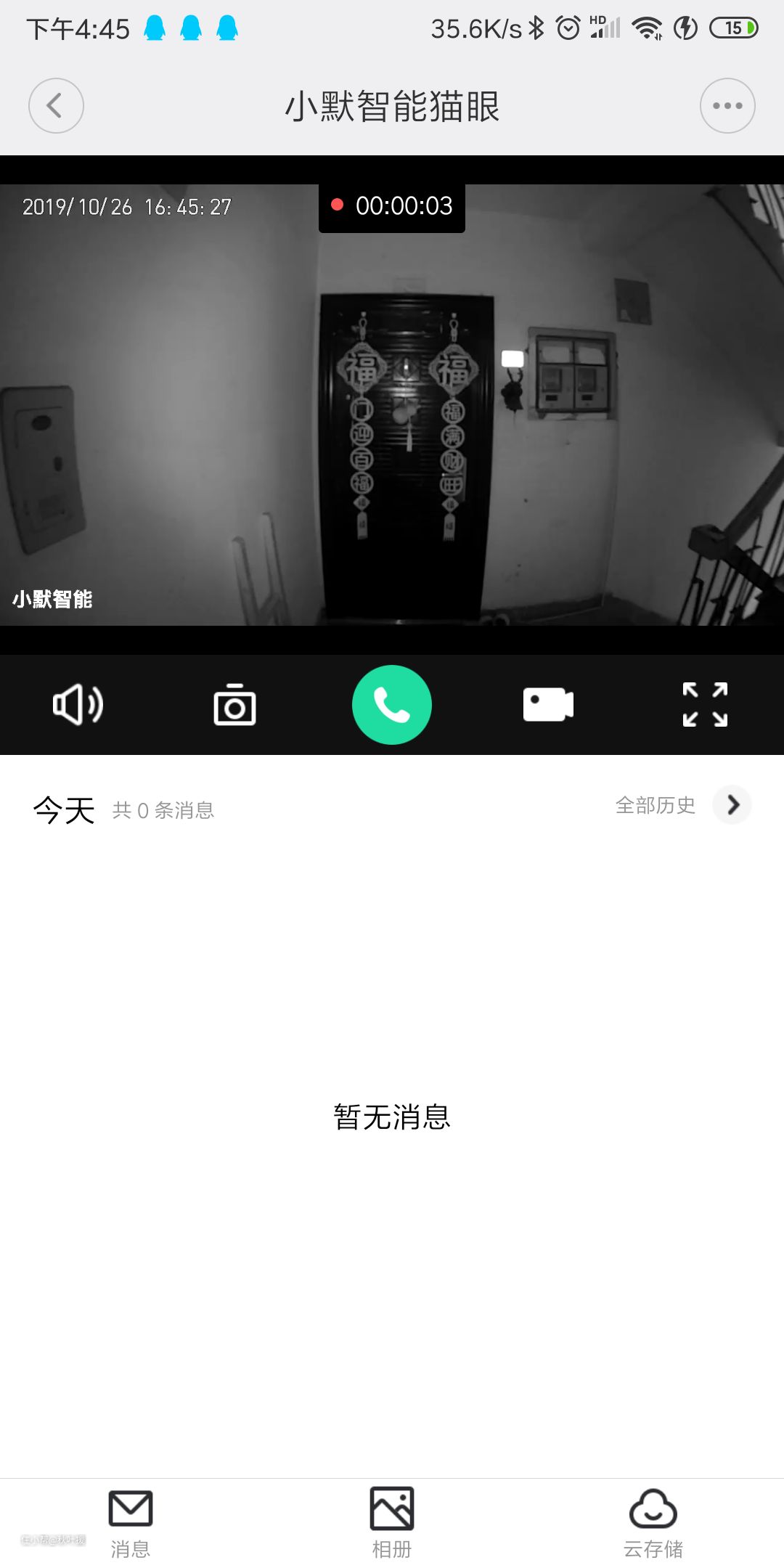The height and width of the screenshot is (1568, 784).
Task: Switch to the 相册 tab
Action: pos(392,1522)
